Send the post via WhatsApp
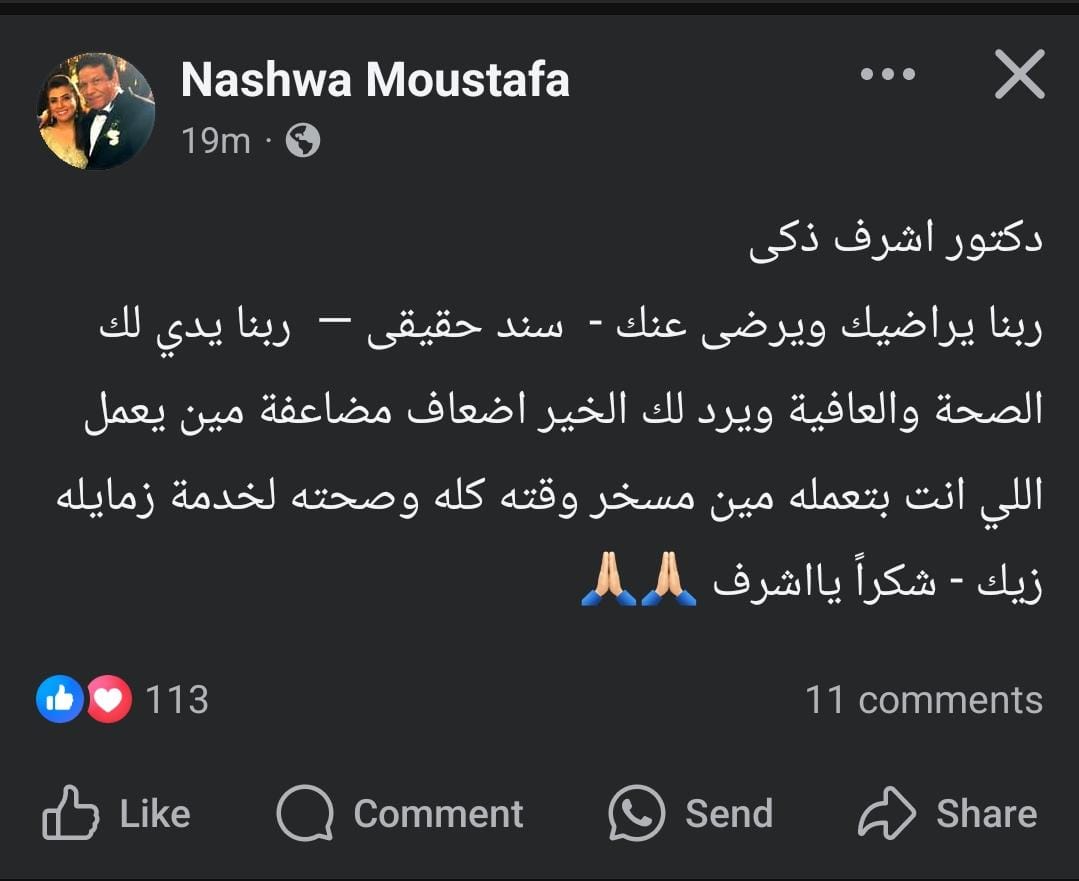 point(691,814)
